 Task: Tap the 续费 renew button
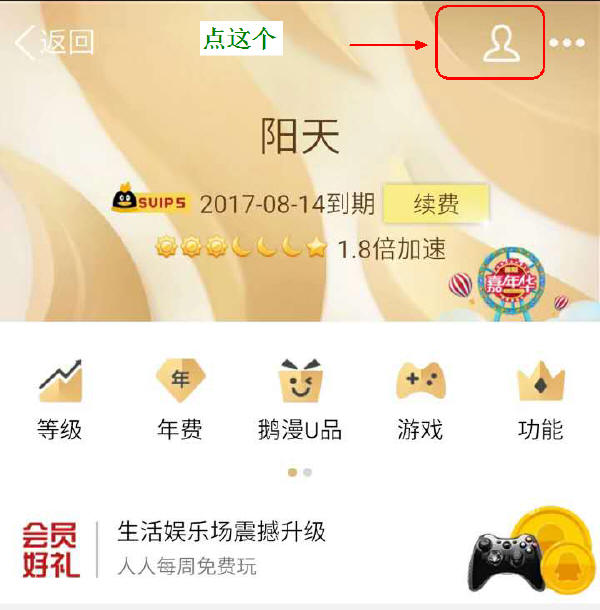[436, 204]
